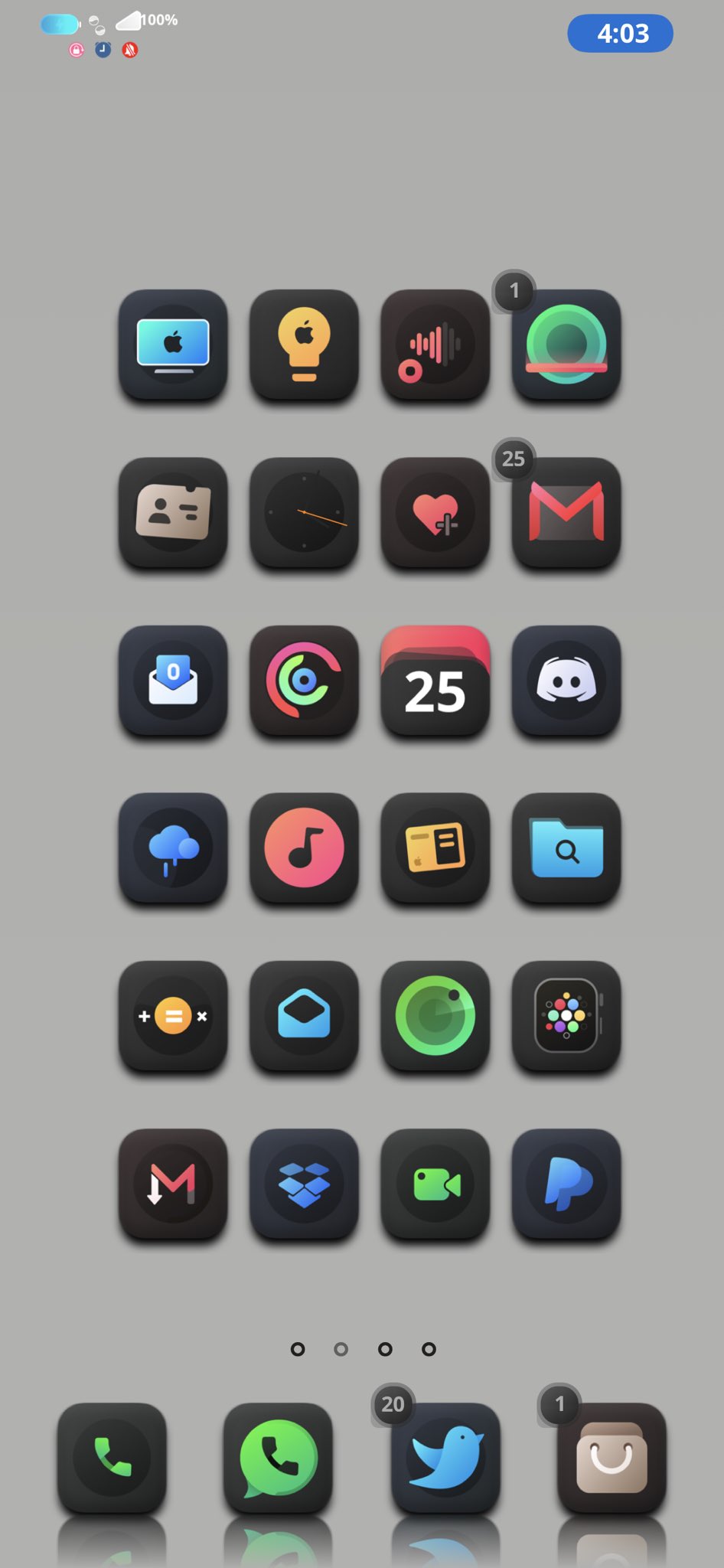Open Twitter with 20 notifications
Image resolution: width=724 pixels, height=1568 pixels.
445,1458
